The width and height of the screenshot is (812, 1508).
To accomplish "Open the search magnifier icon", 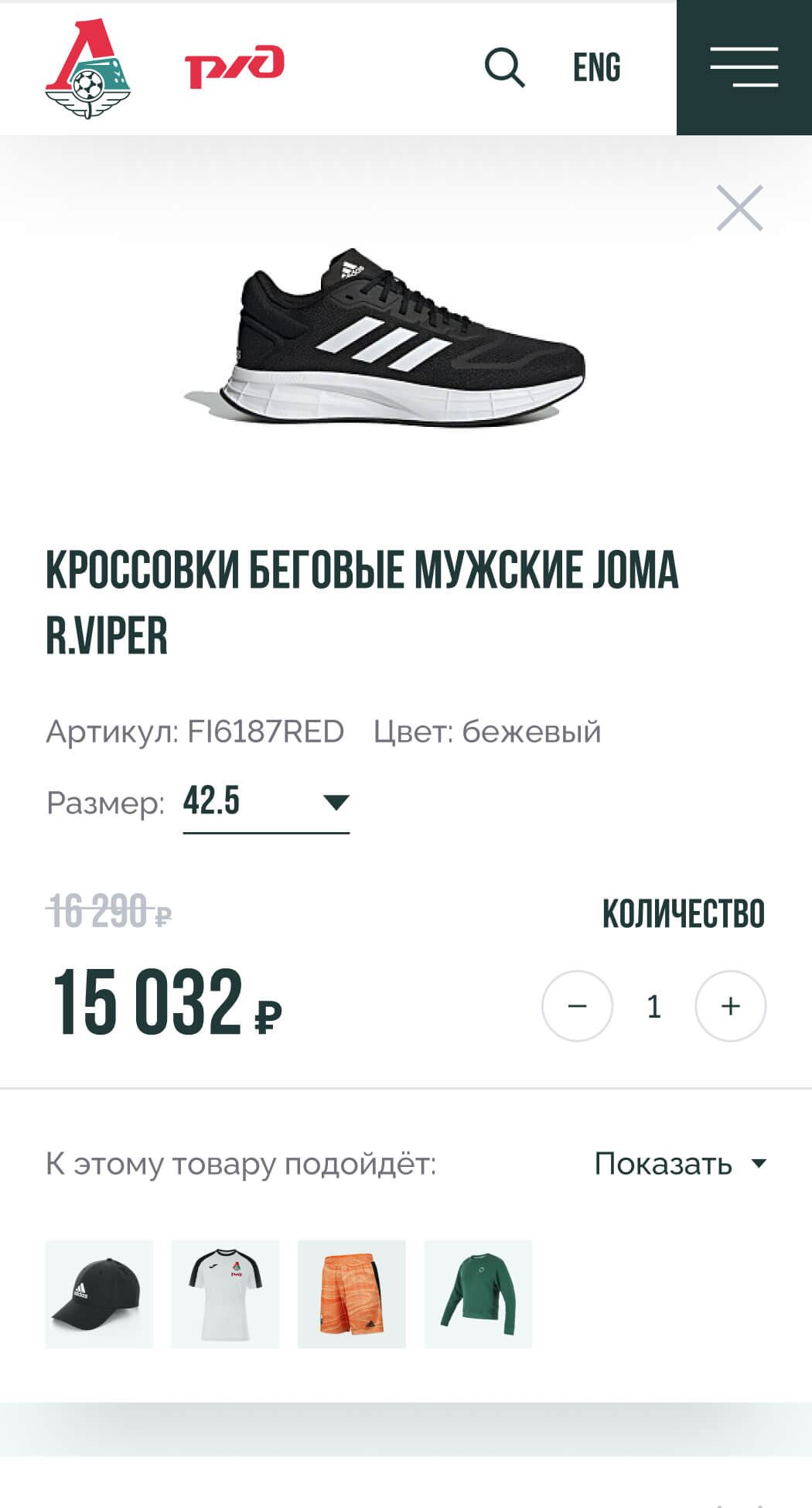I will pyautogui.click(x=504, y=67).
